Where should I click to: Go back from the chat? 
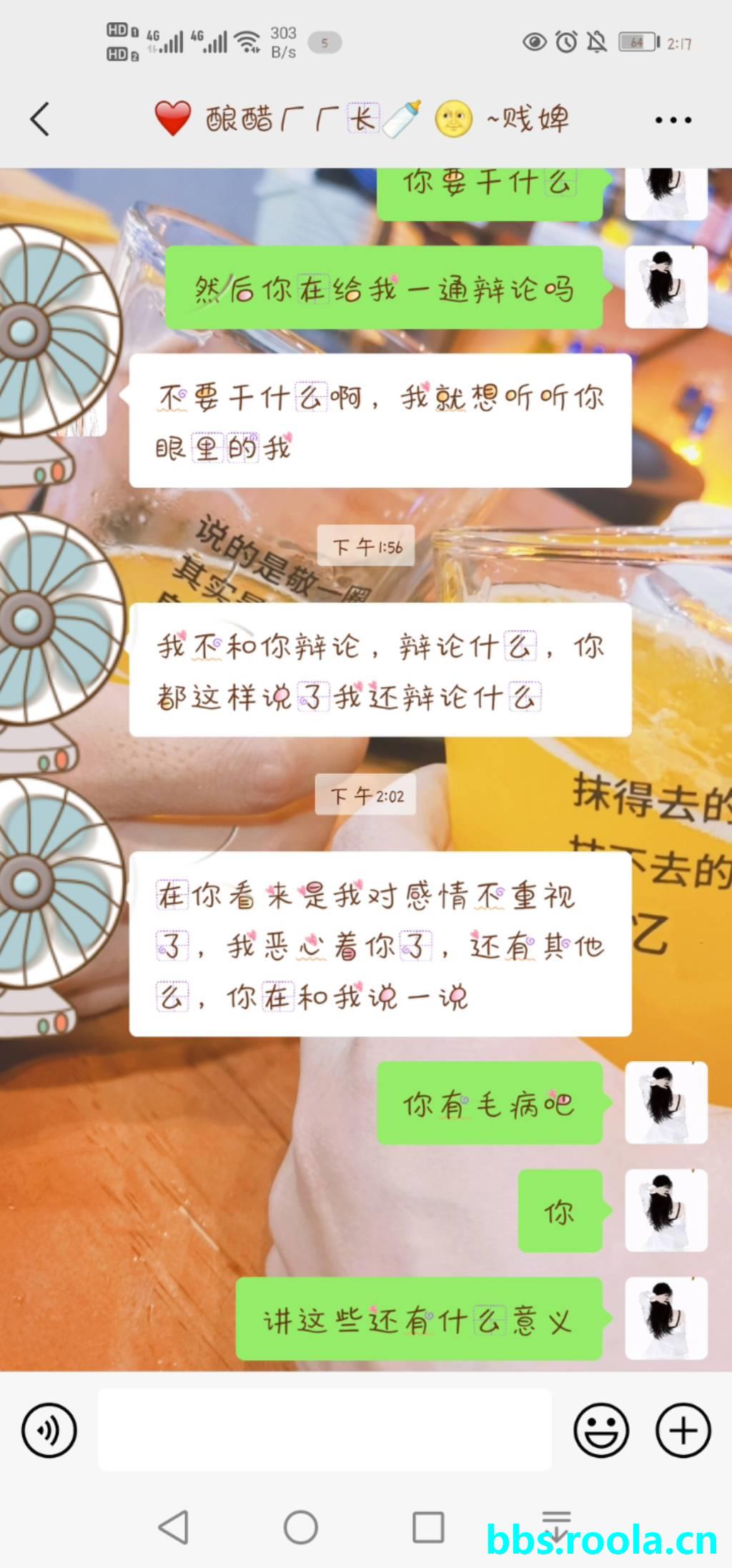(x=41, y=119)
